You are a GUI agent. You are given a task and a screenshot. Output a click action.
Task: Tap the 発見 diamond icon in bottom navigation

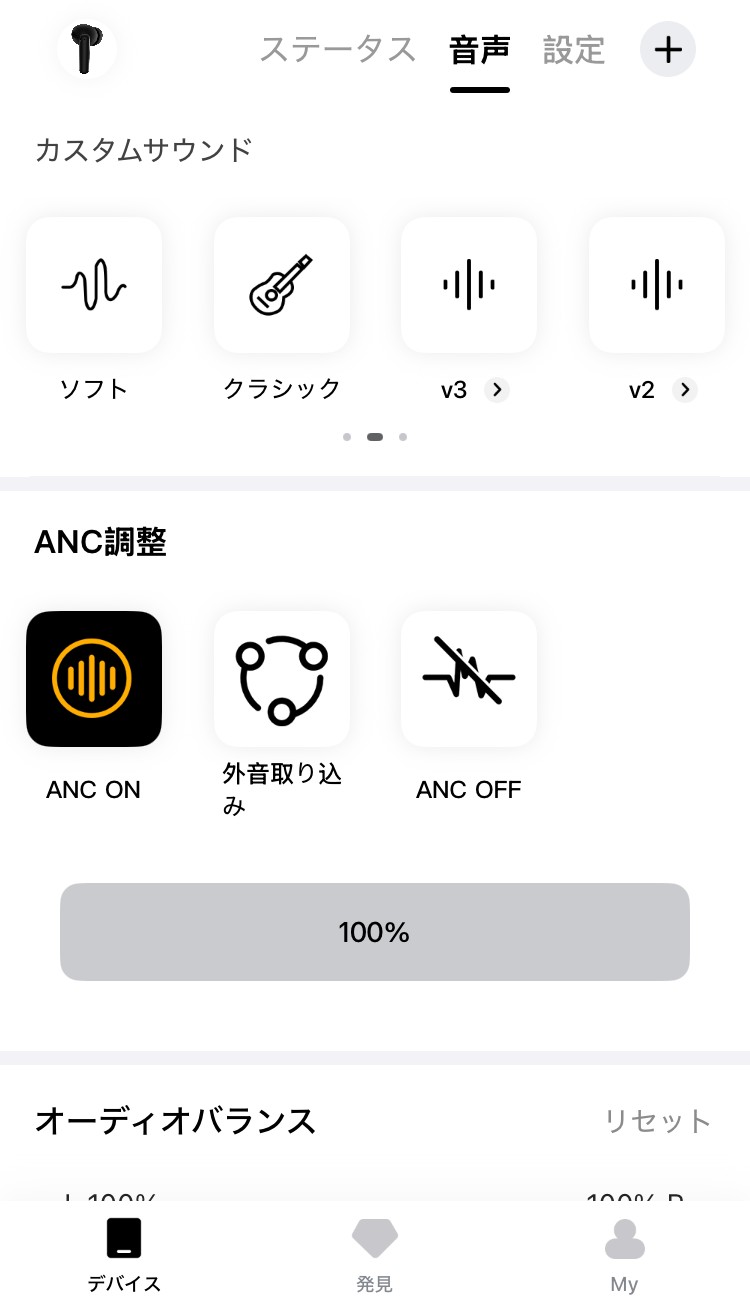[x=374, y=1237]
